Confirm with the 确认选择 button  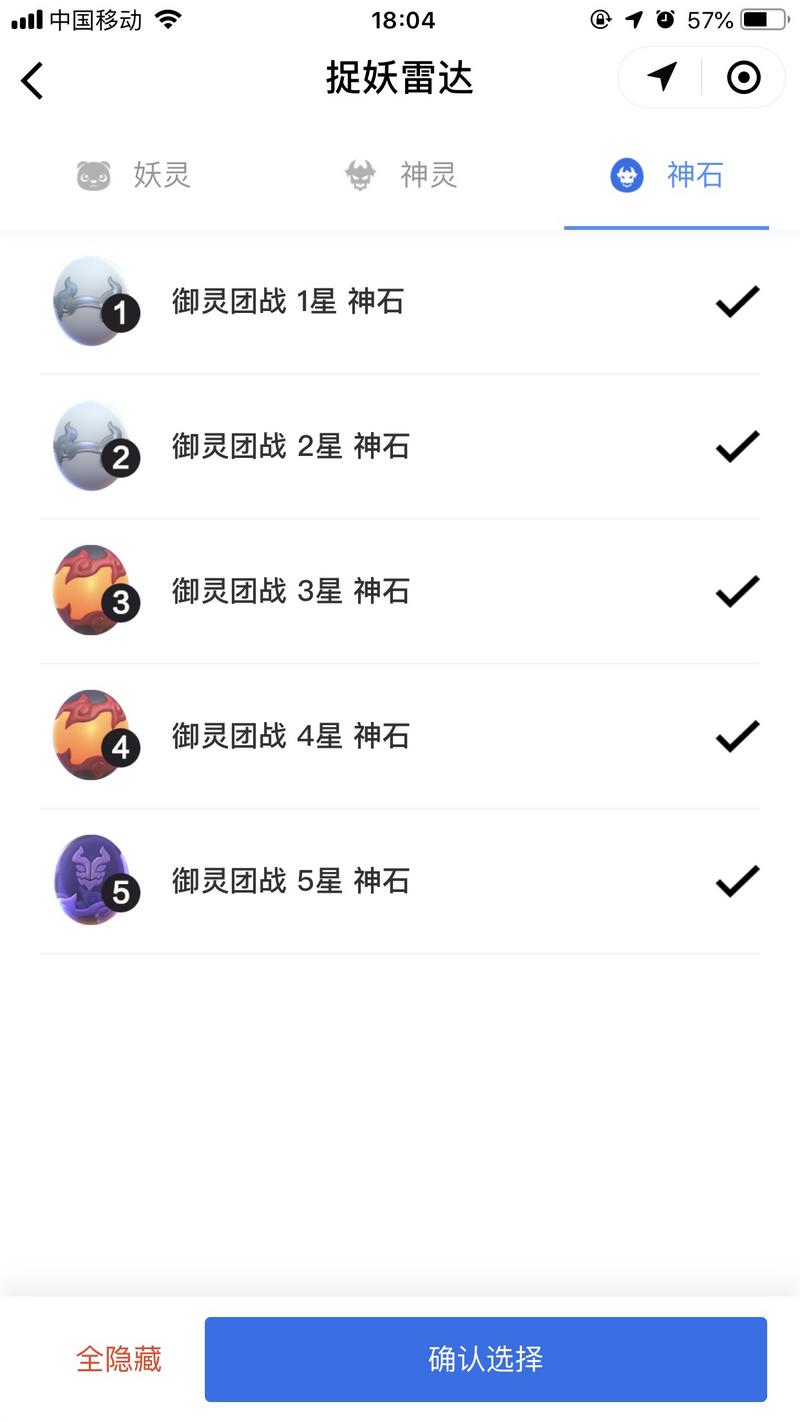click(485, 1359)
